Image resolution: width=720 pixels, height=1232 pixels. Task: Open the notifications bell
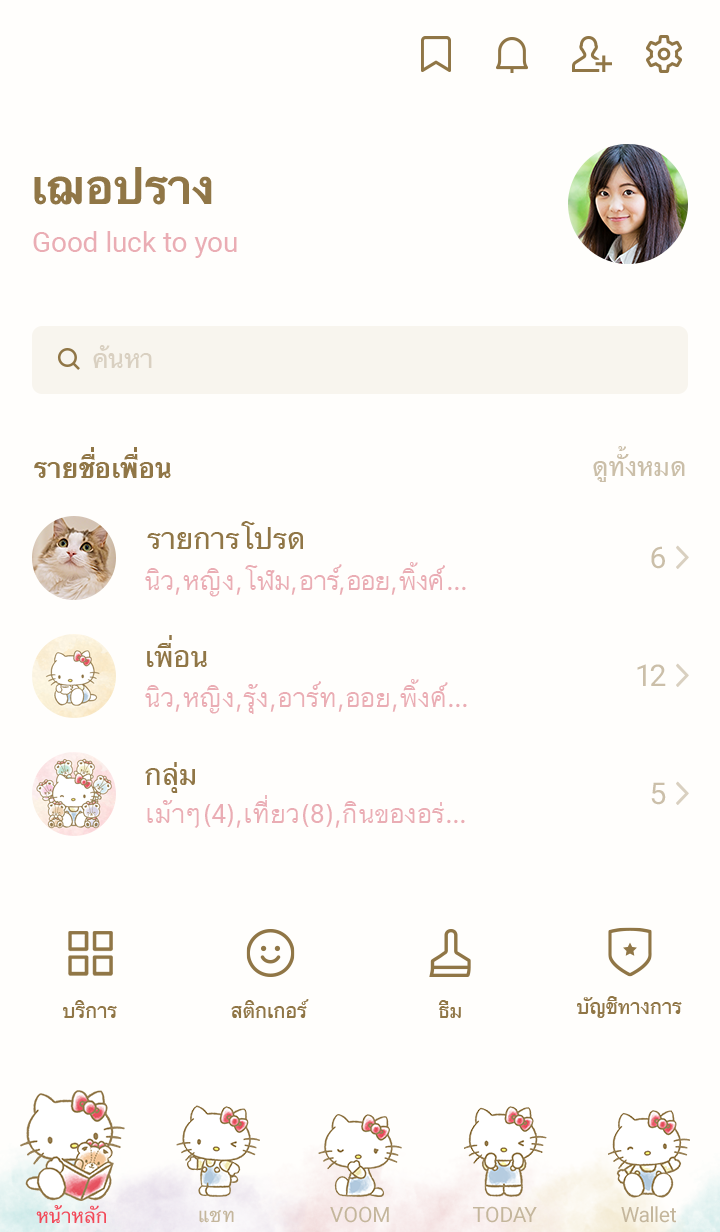(x=512, y=54)
